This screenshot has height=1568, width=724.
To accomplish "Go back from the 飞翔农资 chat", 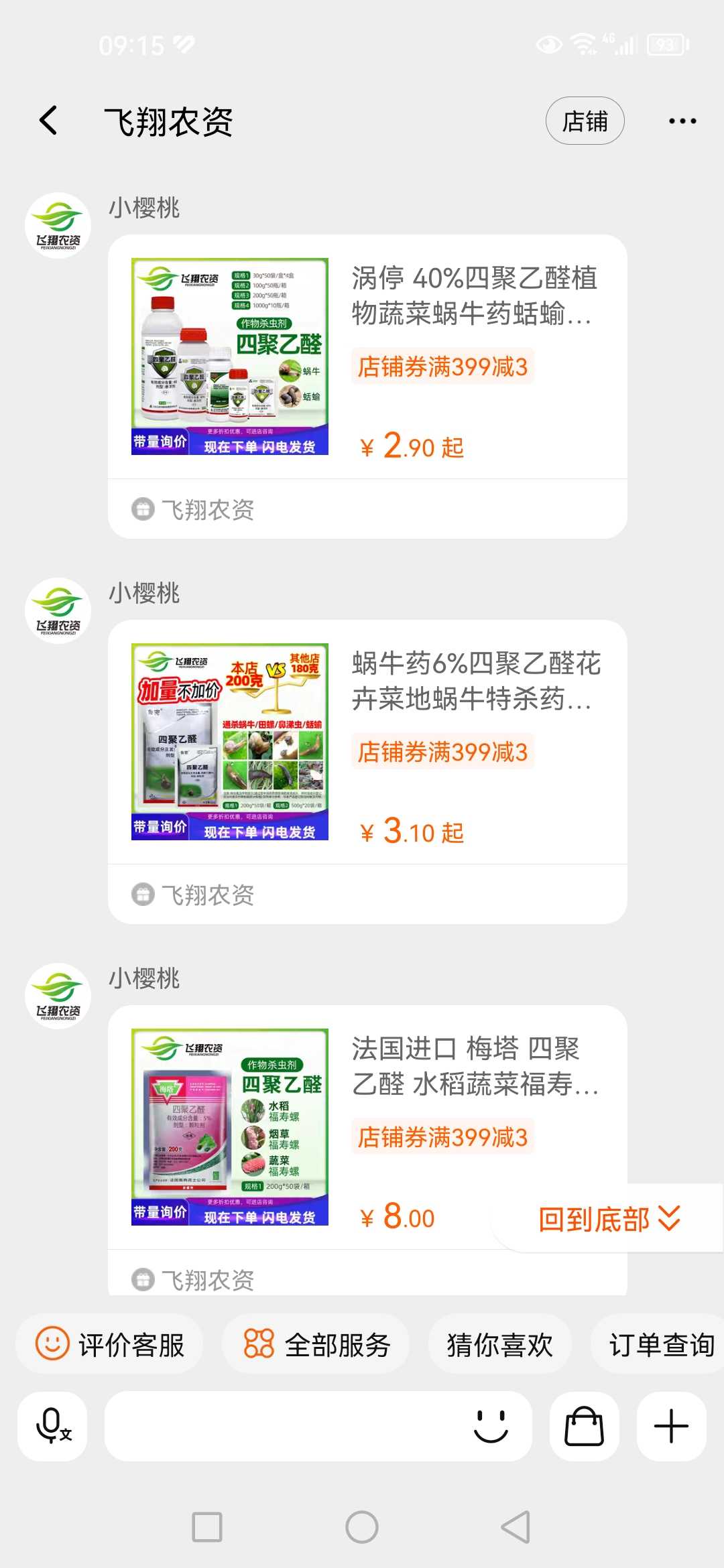I will coord(48,121).
